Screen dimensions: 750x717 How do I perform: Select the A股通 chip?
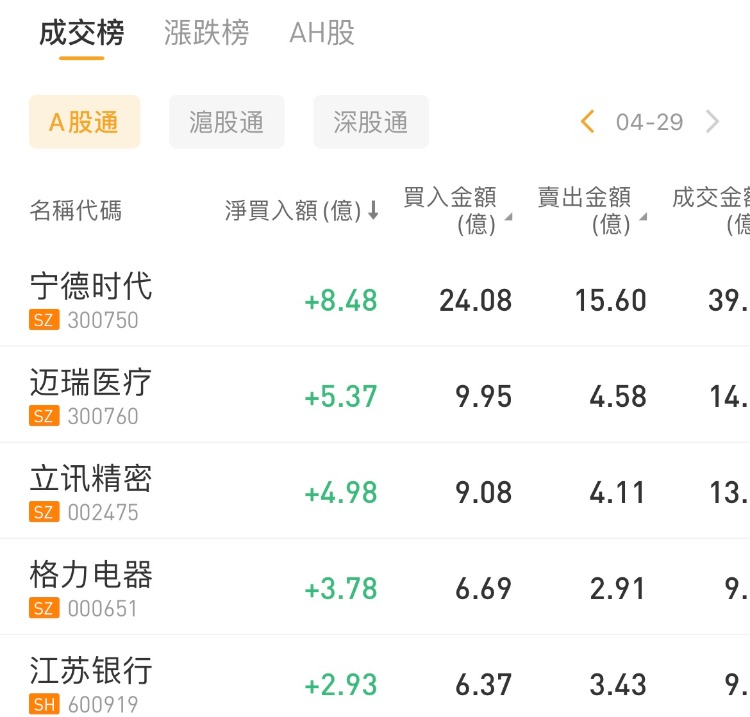[85, 122]
